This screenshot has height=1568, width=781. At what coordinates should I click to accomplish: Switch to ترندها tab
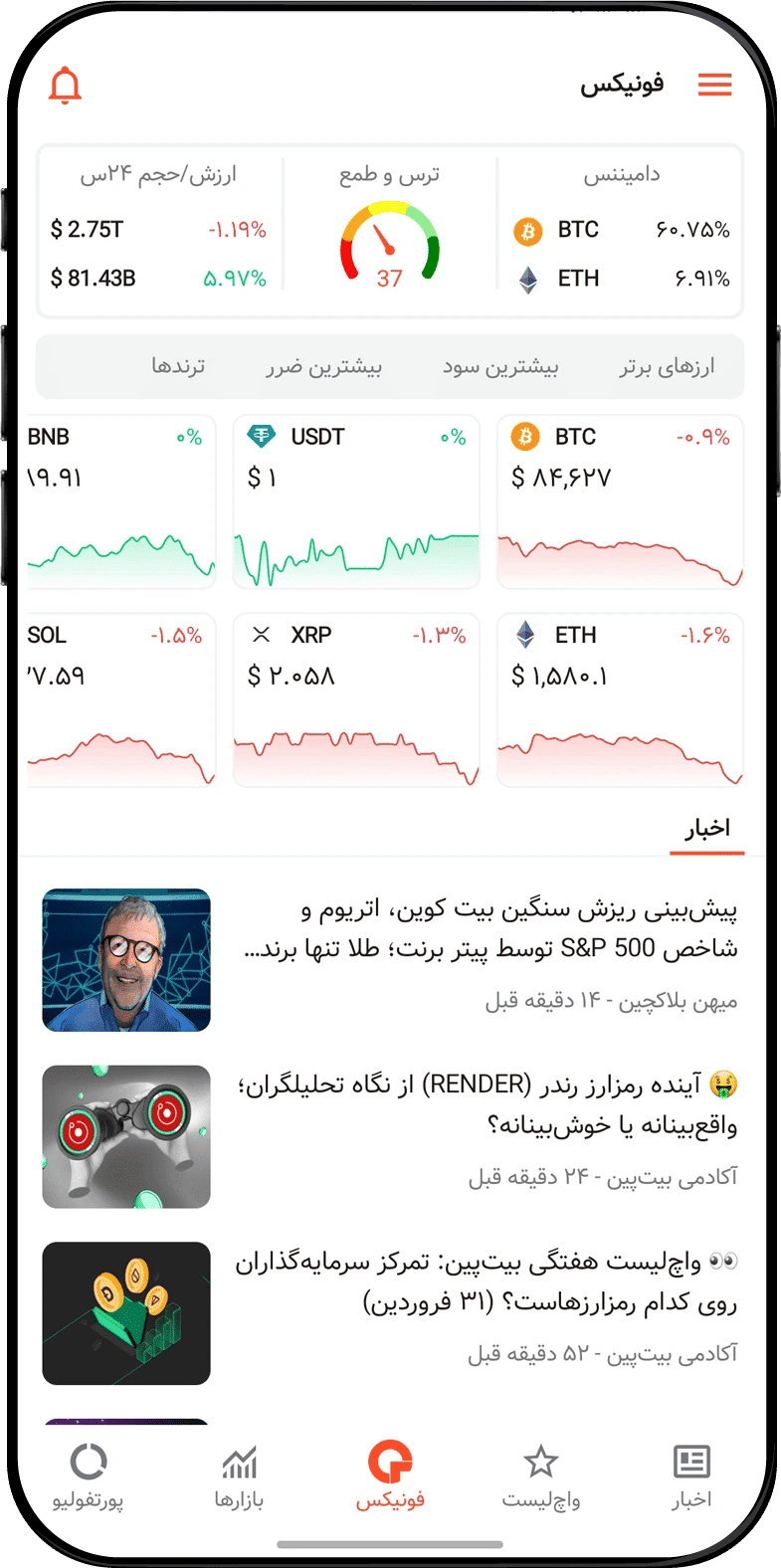coord(178,367)
